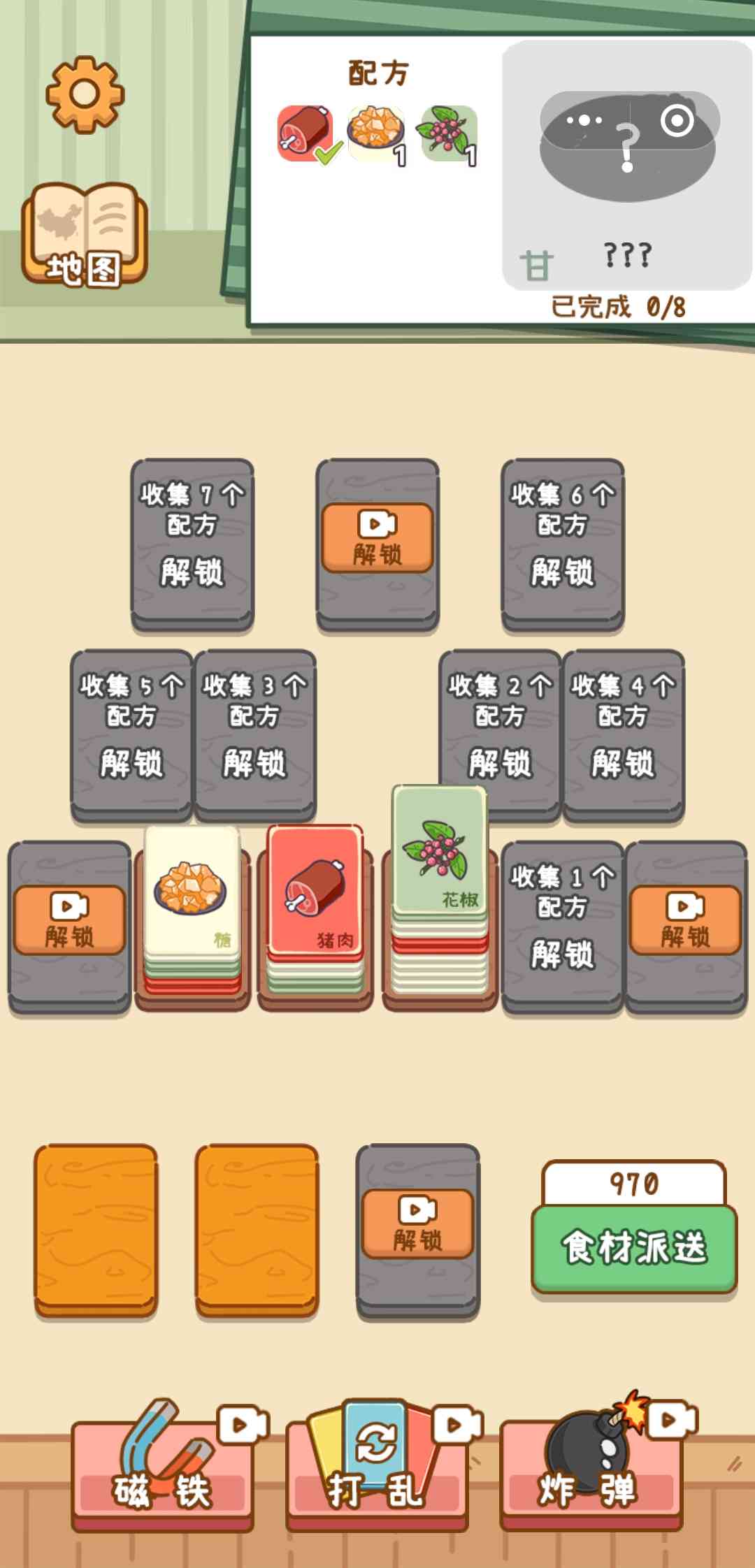Unlock the third holding slot via video
This screenshot has width=755, height=1568.
tap(417, 1224)
